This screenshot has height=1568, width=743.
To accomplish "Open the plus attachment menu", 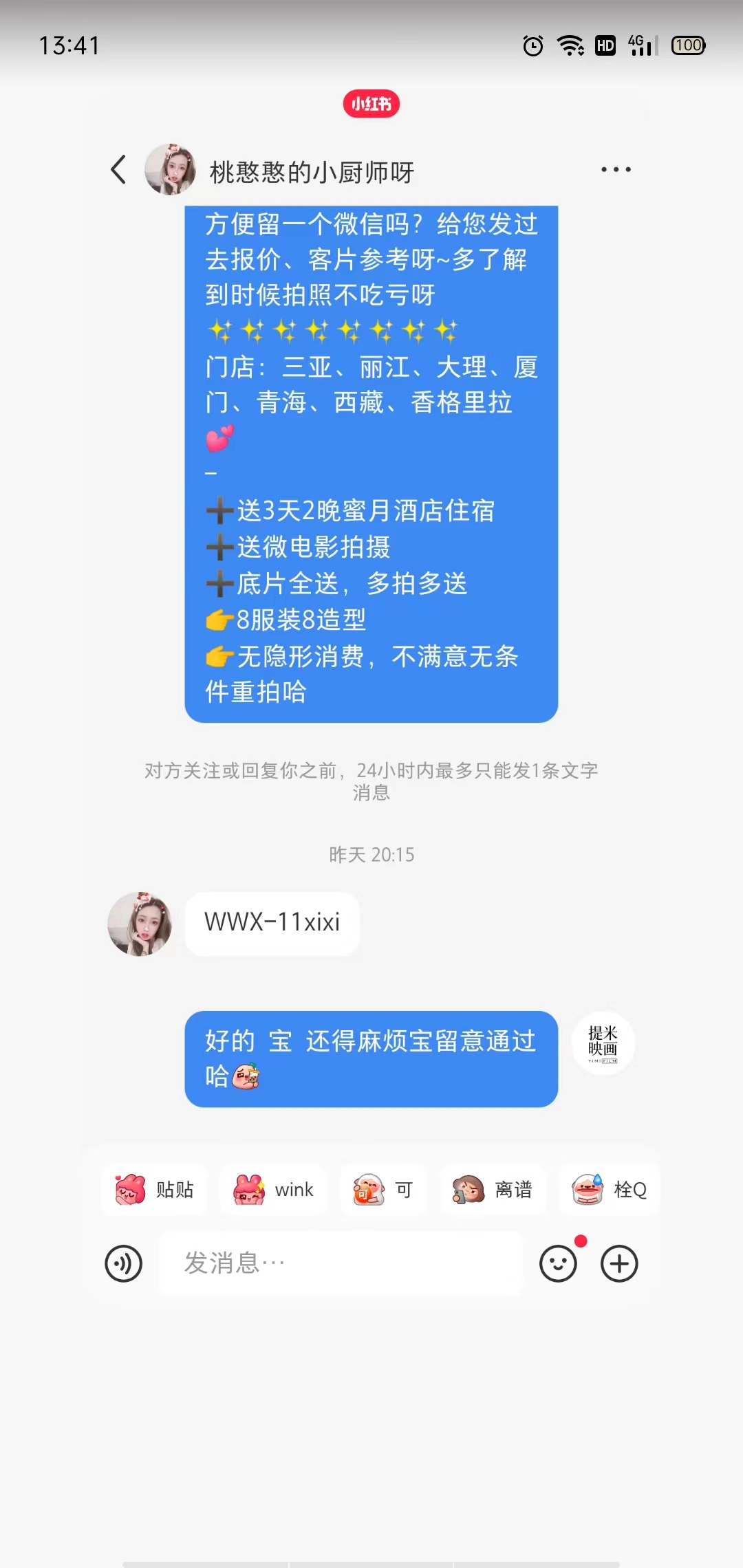I will click(619, 1263).
